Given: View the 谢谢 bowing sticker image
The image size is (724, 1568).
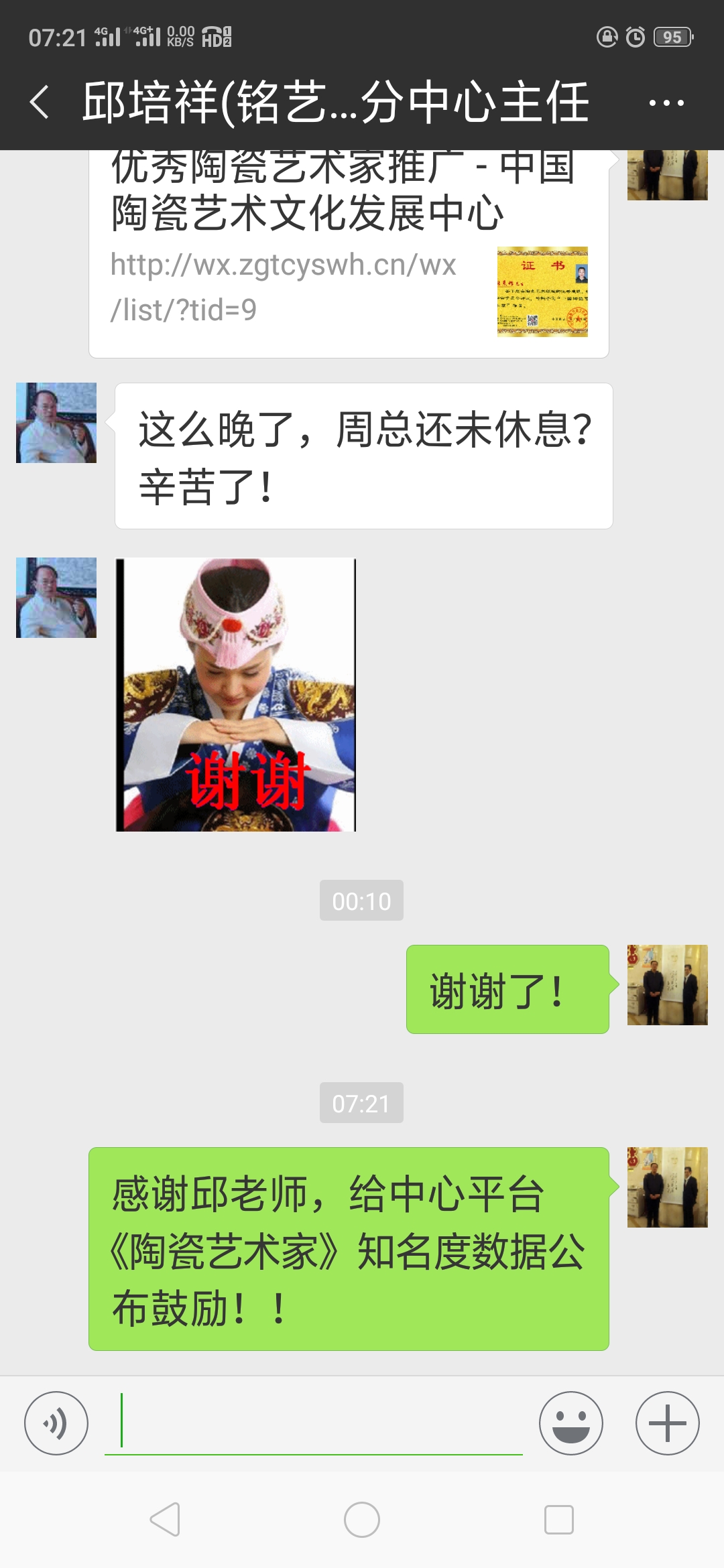Looking at the screenshot, I should pyautogui.click(x=235, y=695).
